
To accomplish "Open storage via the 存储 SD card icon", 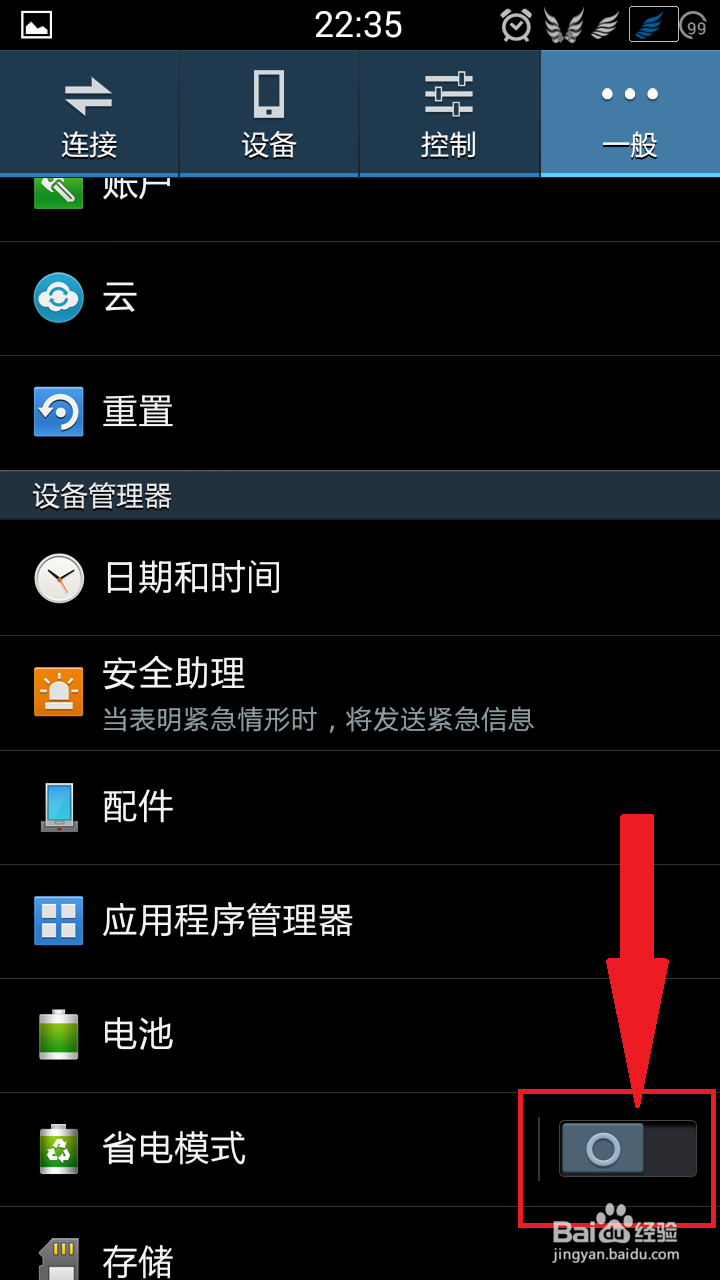I will pos(59,1258).
